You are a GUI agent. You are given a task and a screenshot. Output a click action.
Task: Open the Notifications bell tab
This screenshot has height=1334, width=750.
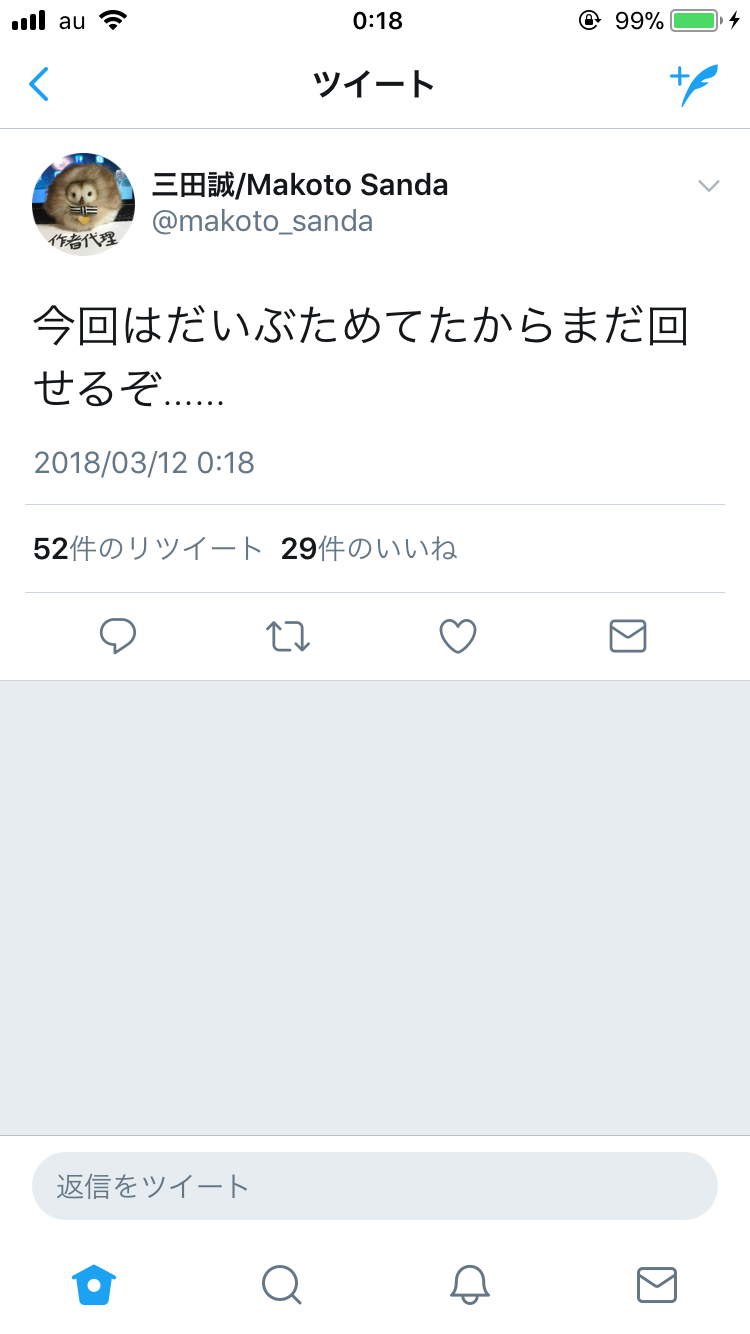469,1284
